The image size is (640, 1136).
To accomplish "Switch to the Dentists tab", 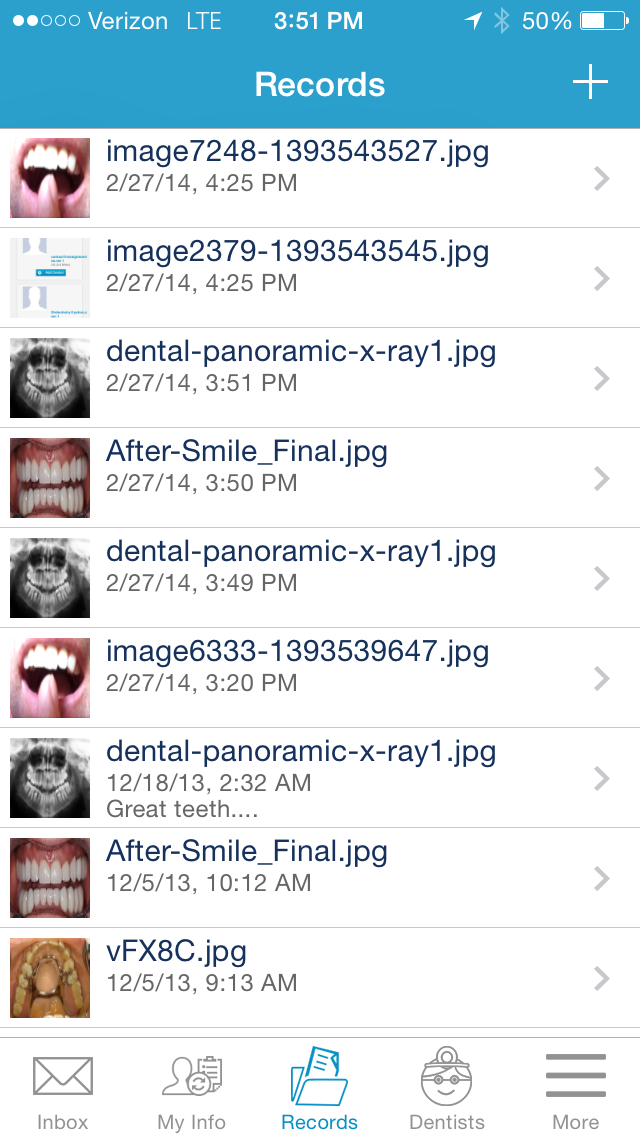I will coord(447,1090).
